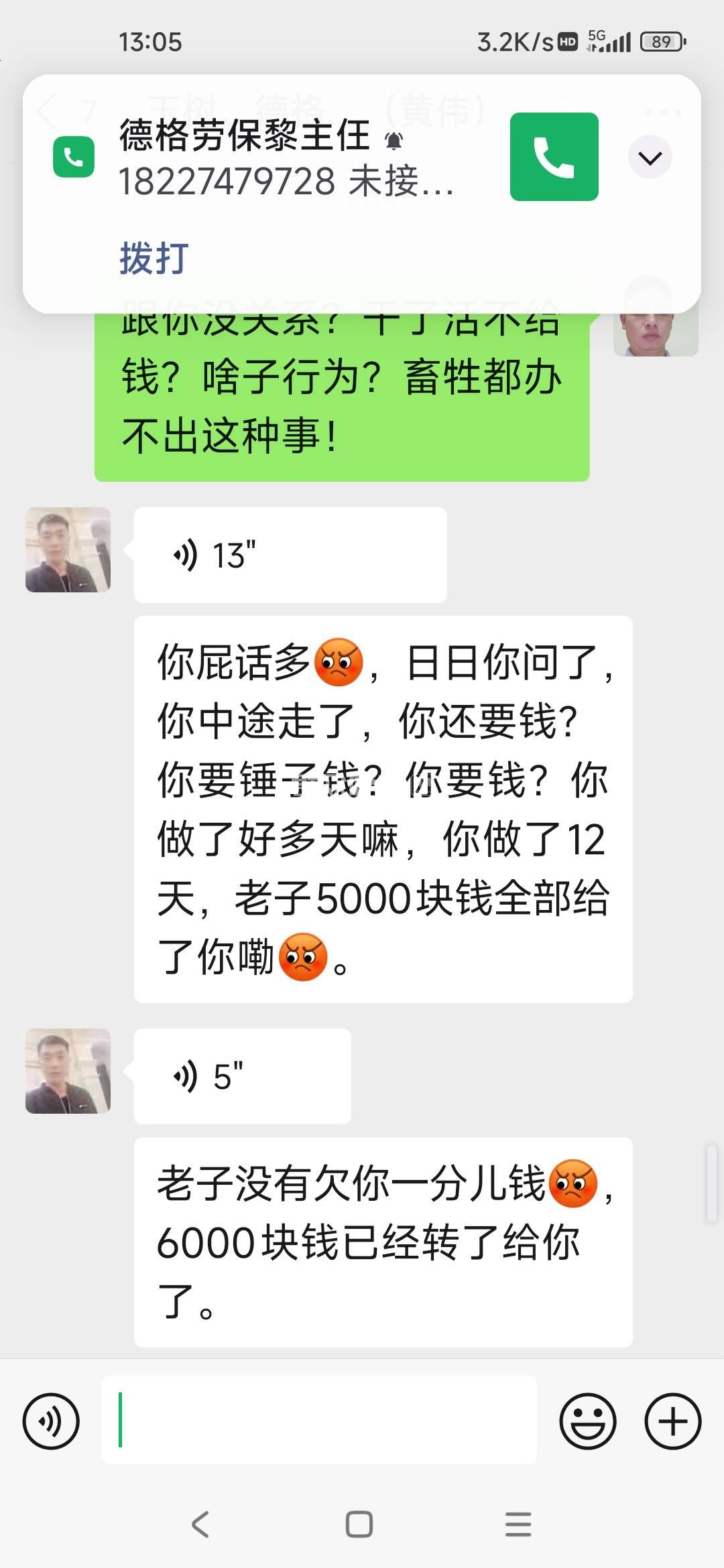Open the plus attachment menu
724x1568 pixels.
672,1421
